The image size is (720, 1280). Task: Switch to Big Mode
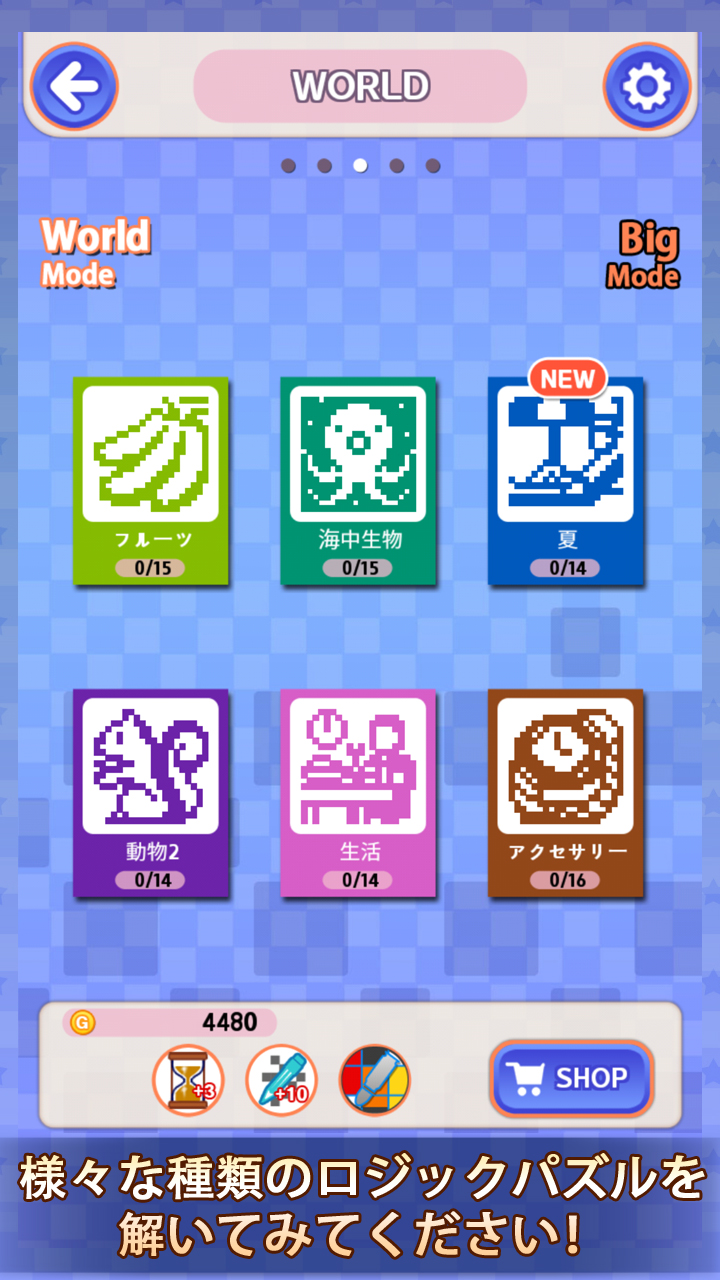click(x=645, y=255)
